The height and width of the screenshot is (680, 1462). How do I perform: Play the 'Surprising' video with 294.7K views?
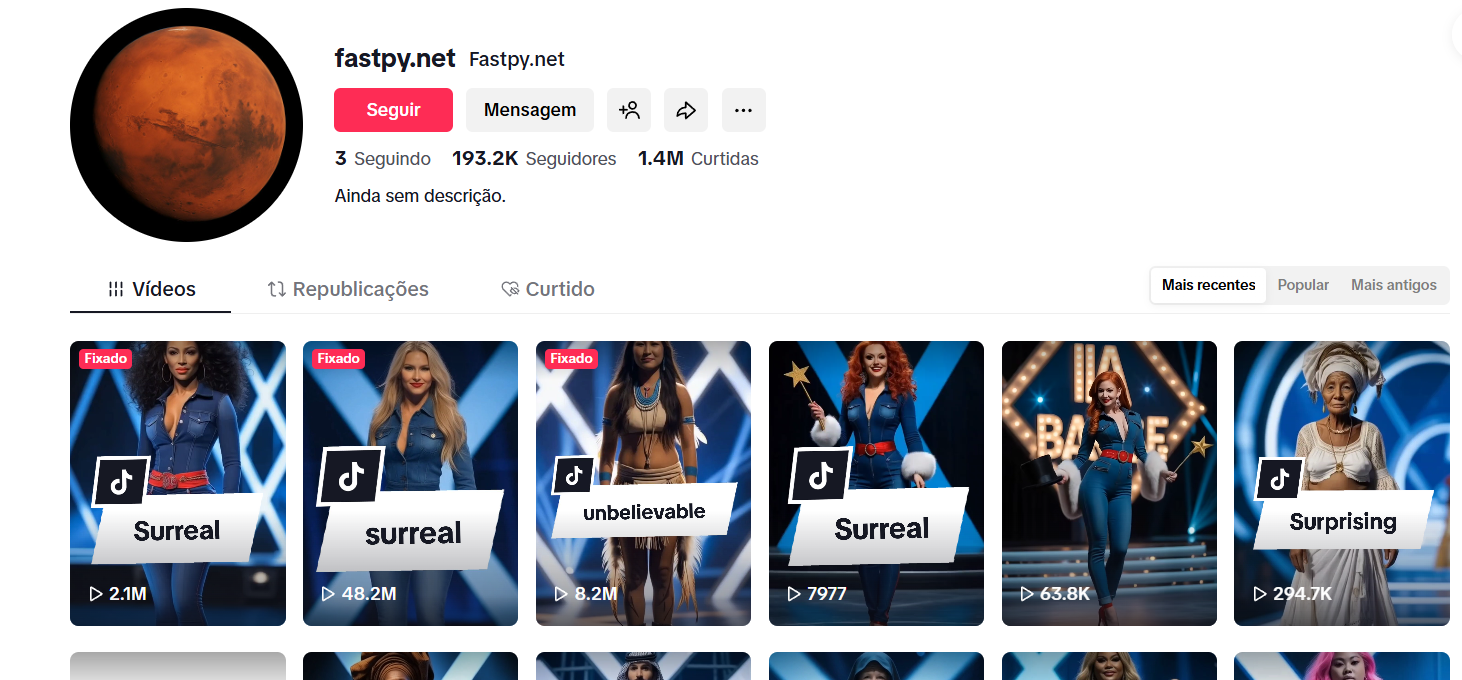click(x=1341, y=483)
